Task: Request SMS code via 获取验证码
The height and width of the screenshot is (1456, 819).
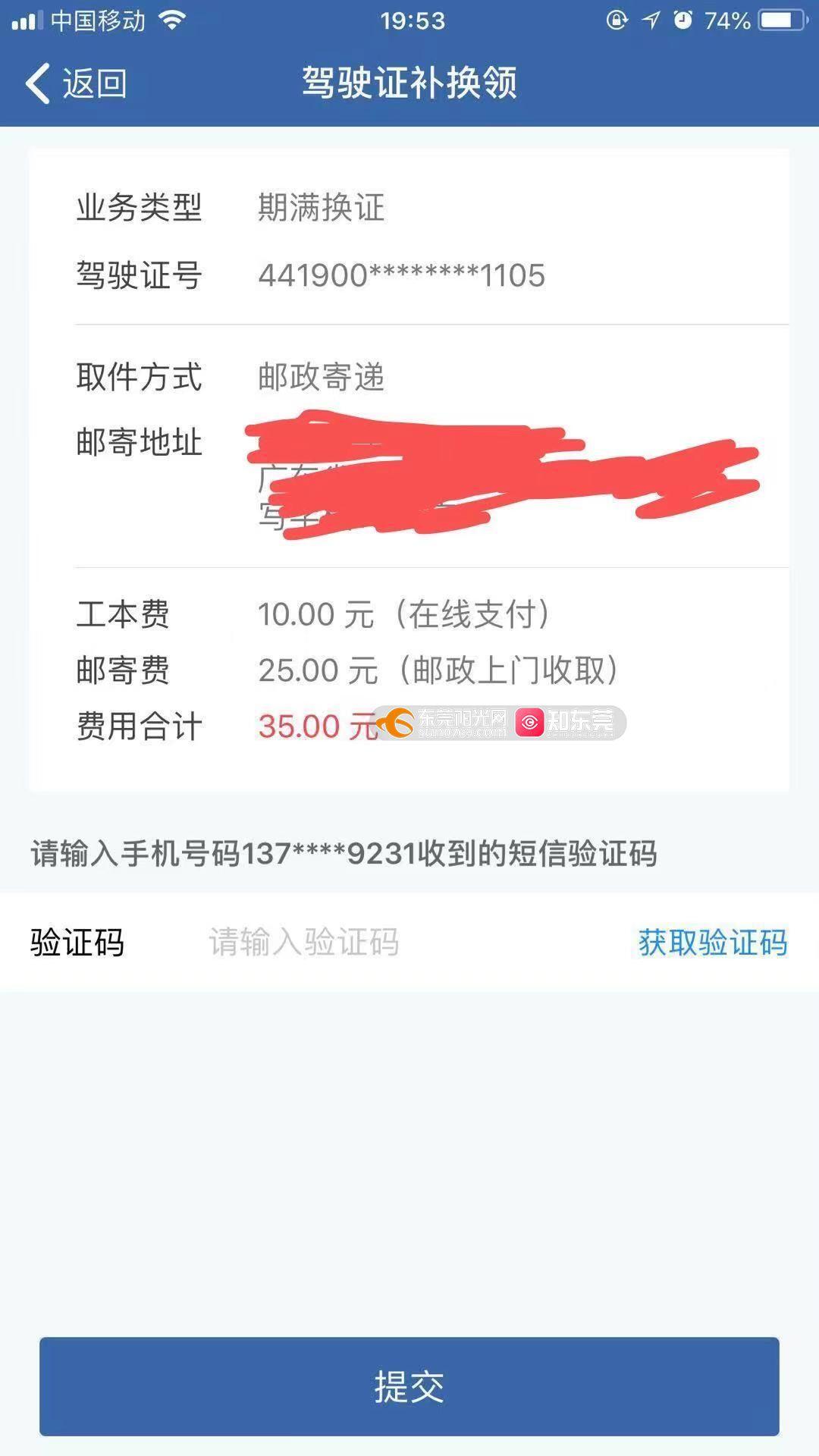Action: 712,943
